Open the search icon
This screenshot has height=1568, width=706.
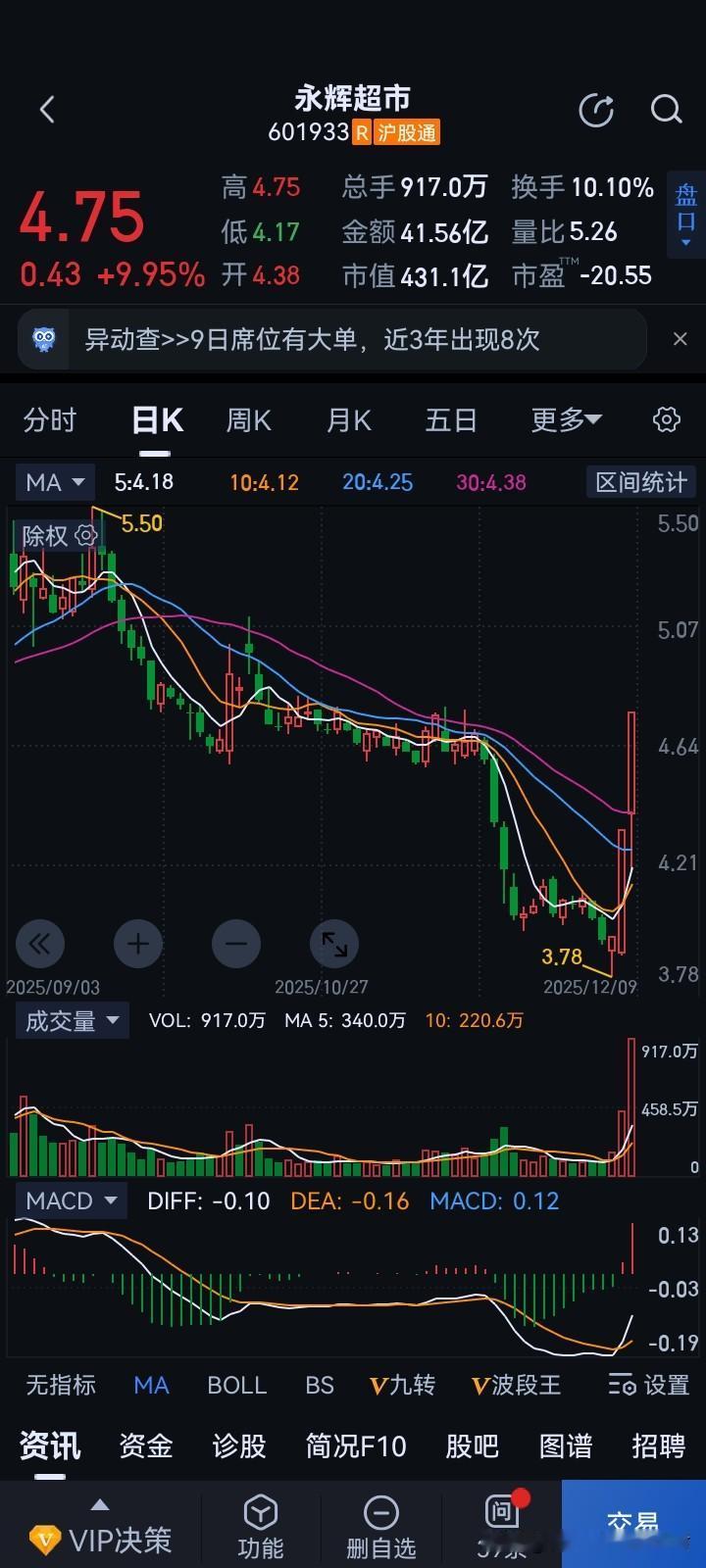click(x=667, y=110)
